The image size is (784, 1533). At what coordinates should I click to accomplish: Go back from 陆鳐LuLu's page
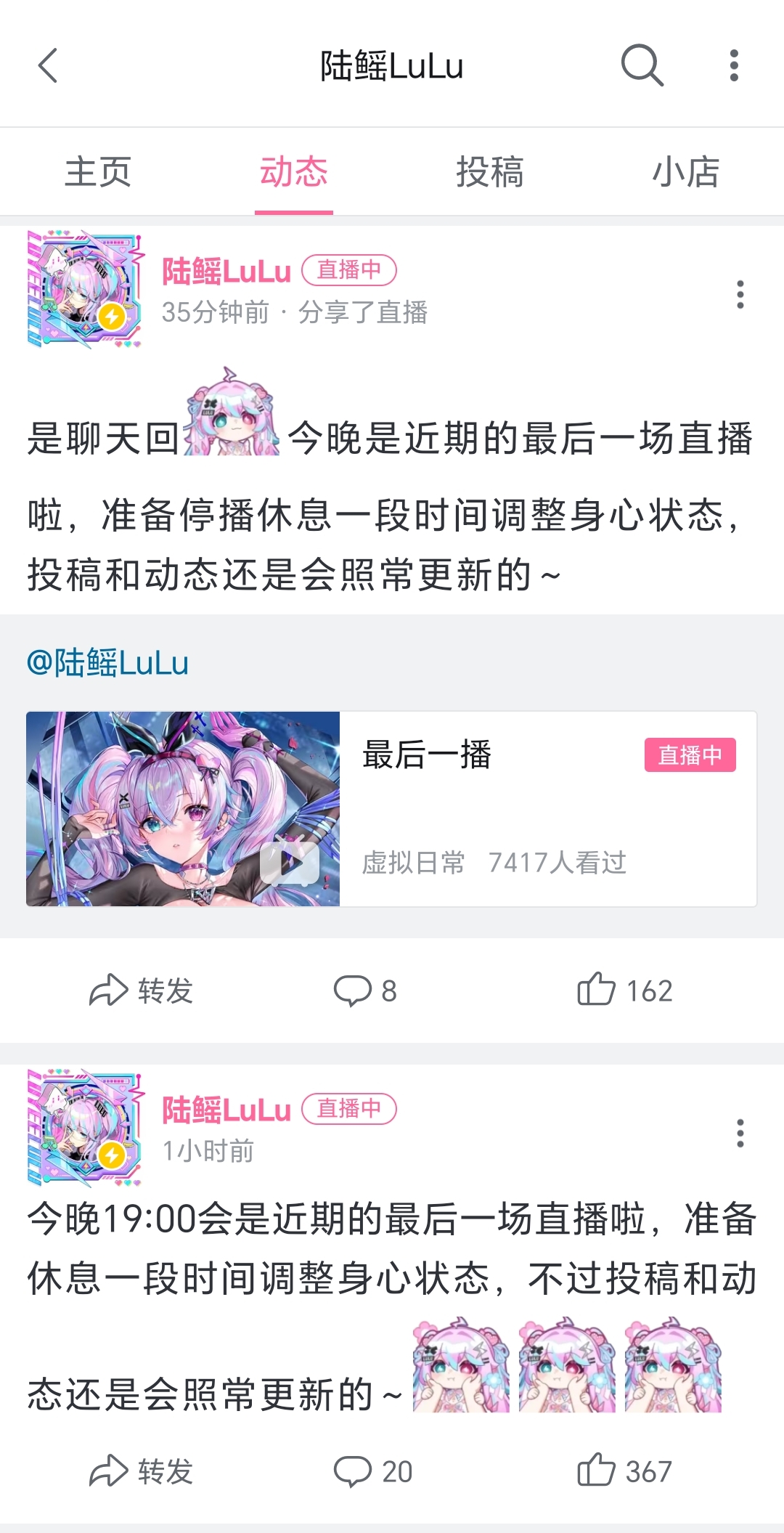point(48,65)
